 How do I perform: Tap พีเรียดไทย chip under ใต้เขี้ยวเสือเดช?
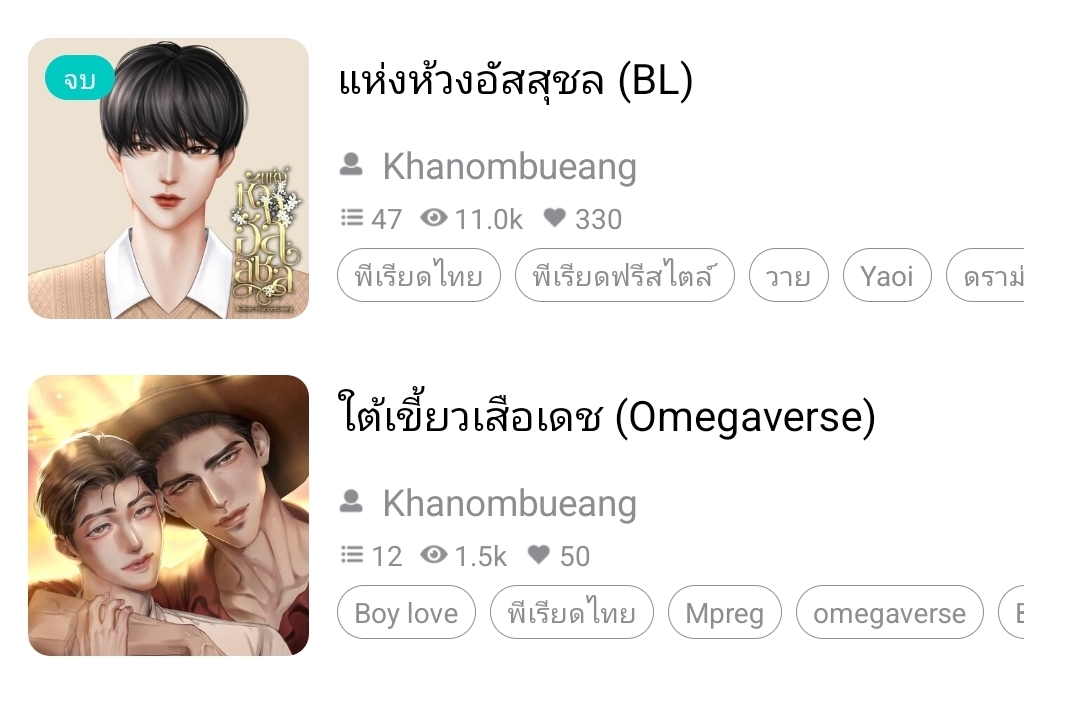[571, 612]
